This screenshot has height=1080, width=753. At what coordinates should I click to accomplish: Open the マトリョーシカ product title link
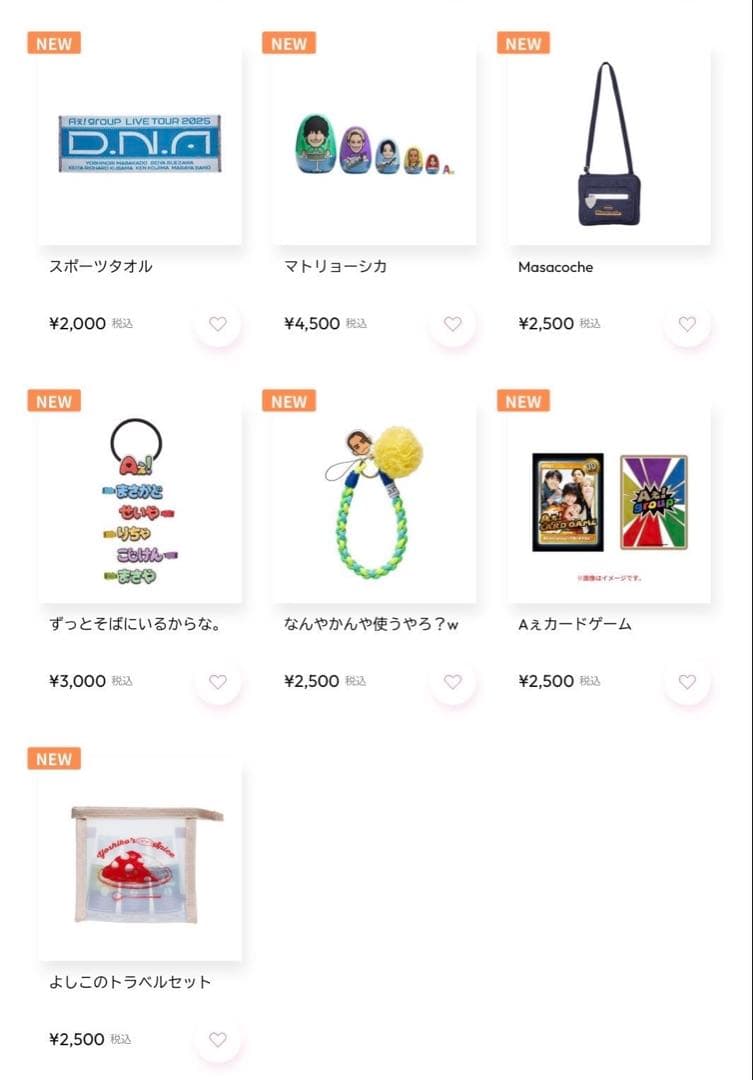[333, 266]
